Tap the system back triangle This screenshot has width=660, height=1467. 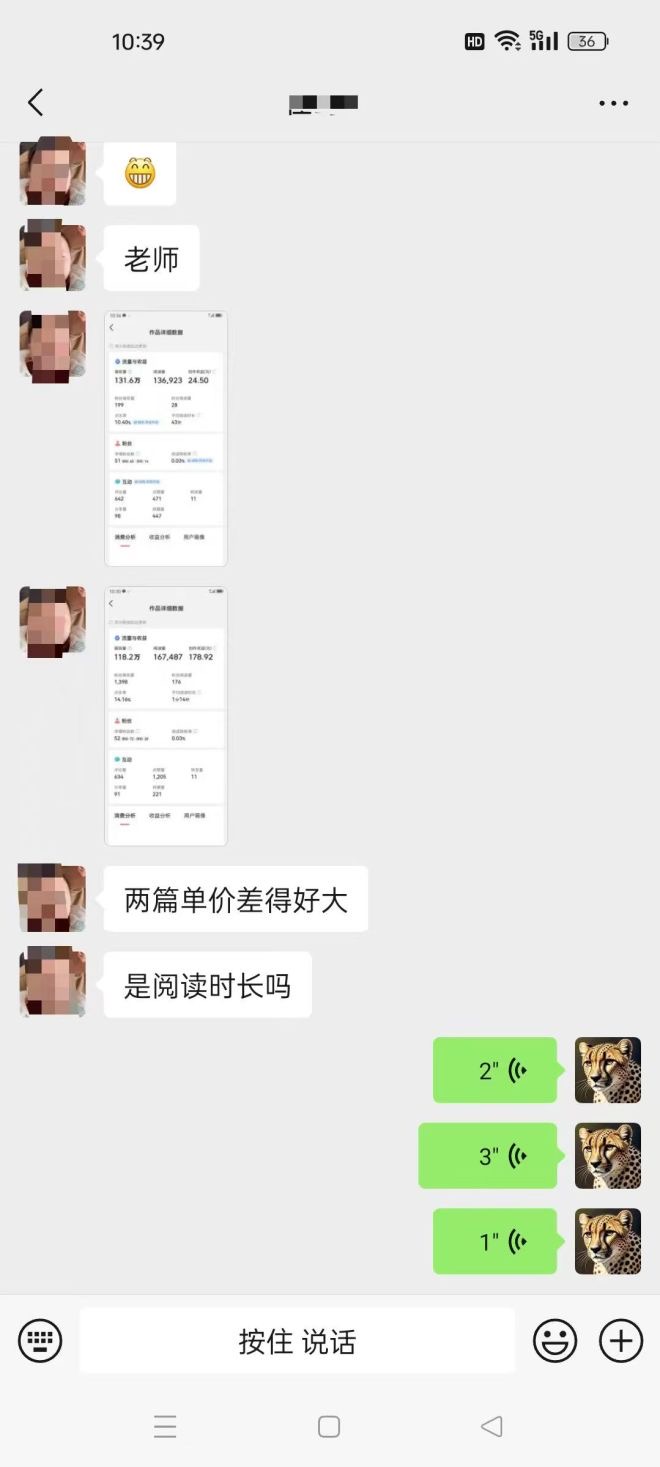point(491,1426)
